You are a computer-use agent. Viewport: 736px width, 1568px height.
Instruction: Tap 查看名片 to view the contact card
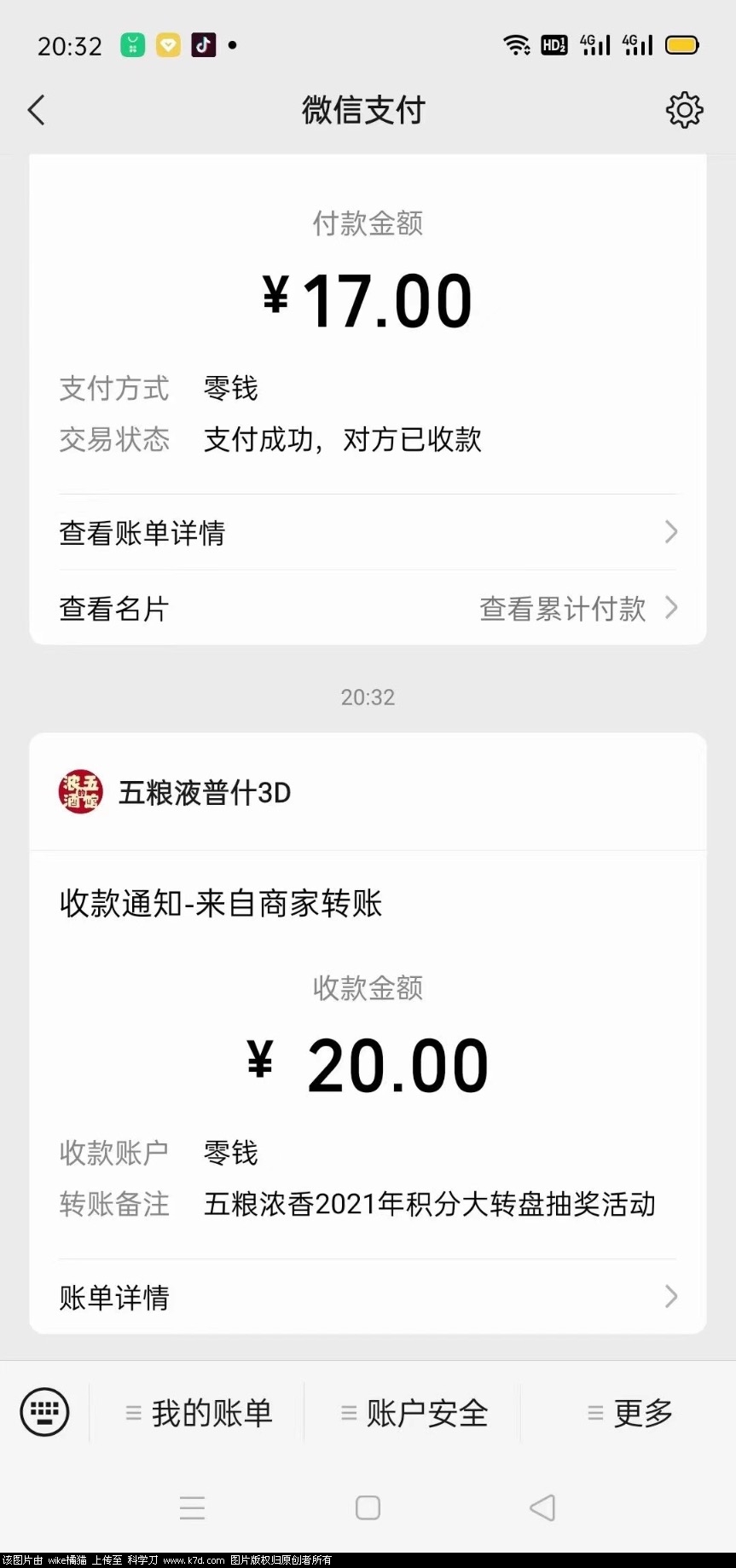pyautogui.click(x=113, y=608)
